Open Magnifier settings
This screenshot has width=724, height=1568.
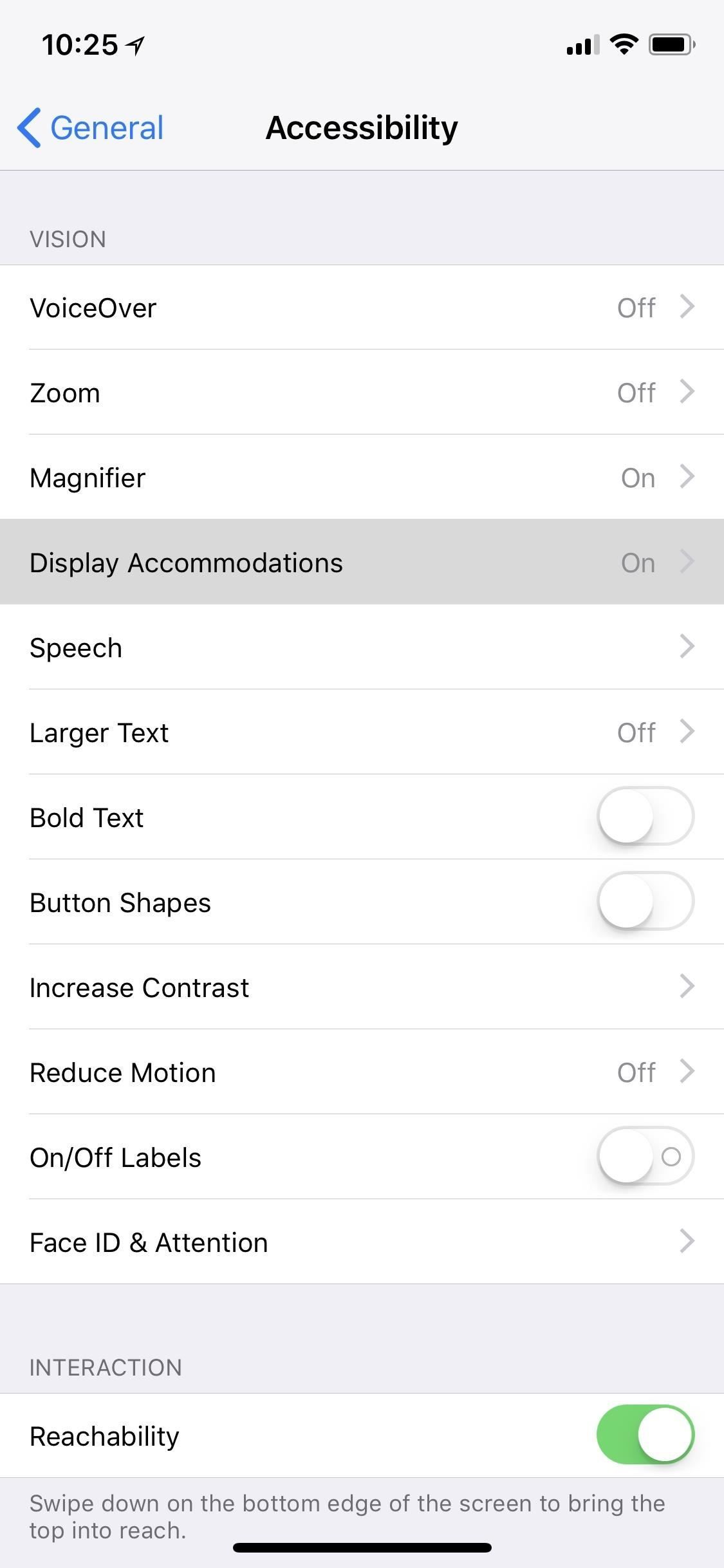point(362,478)
